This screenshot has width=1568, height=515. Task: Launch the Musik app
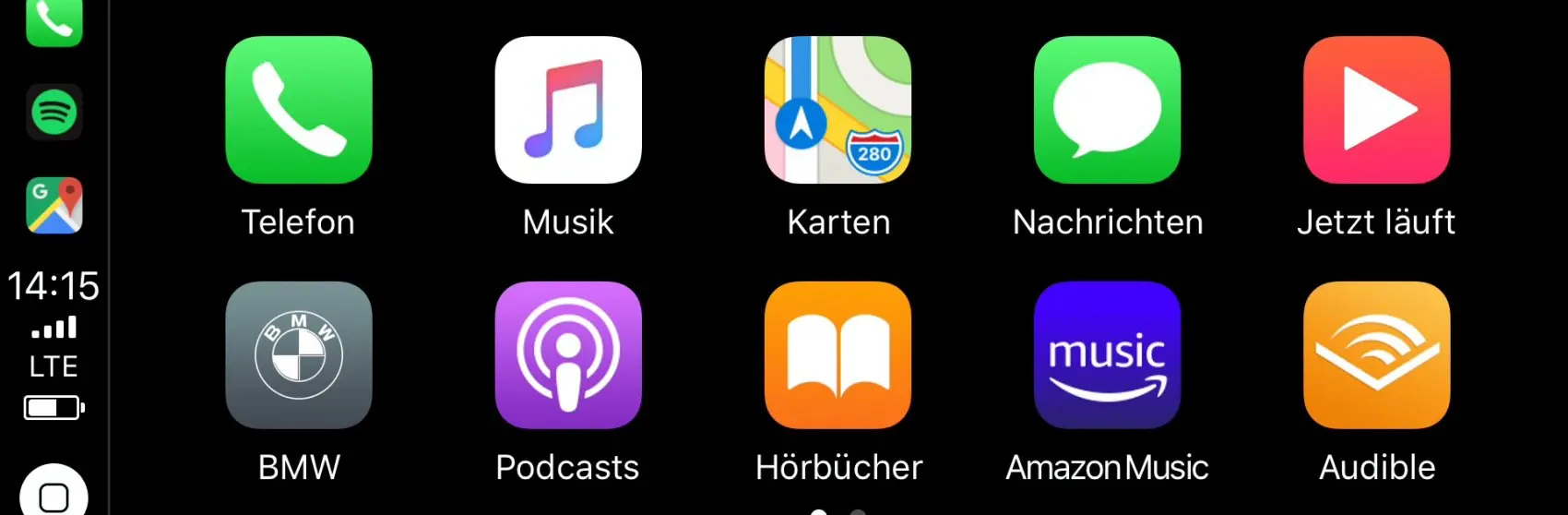568,110
